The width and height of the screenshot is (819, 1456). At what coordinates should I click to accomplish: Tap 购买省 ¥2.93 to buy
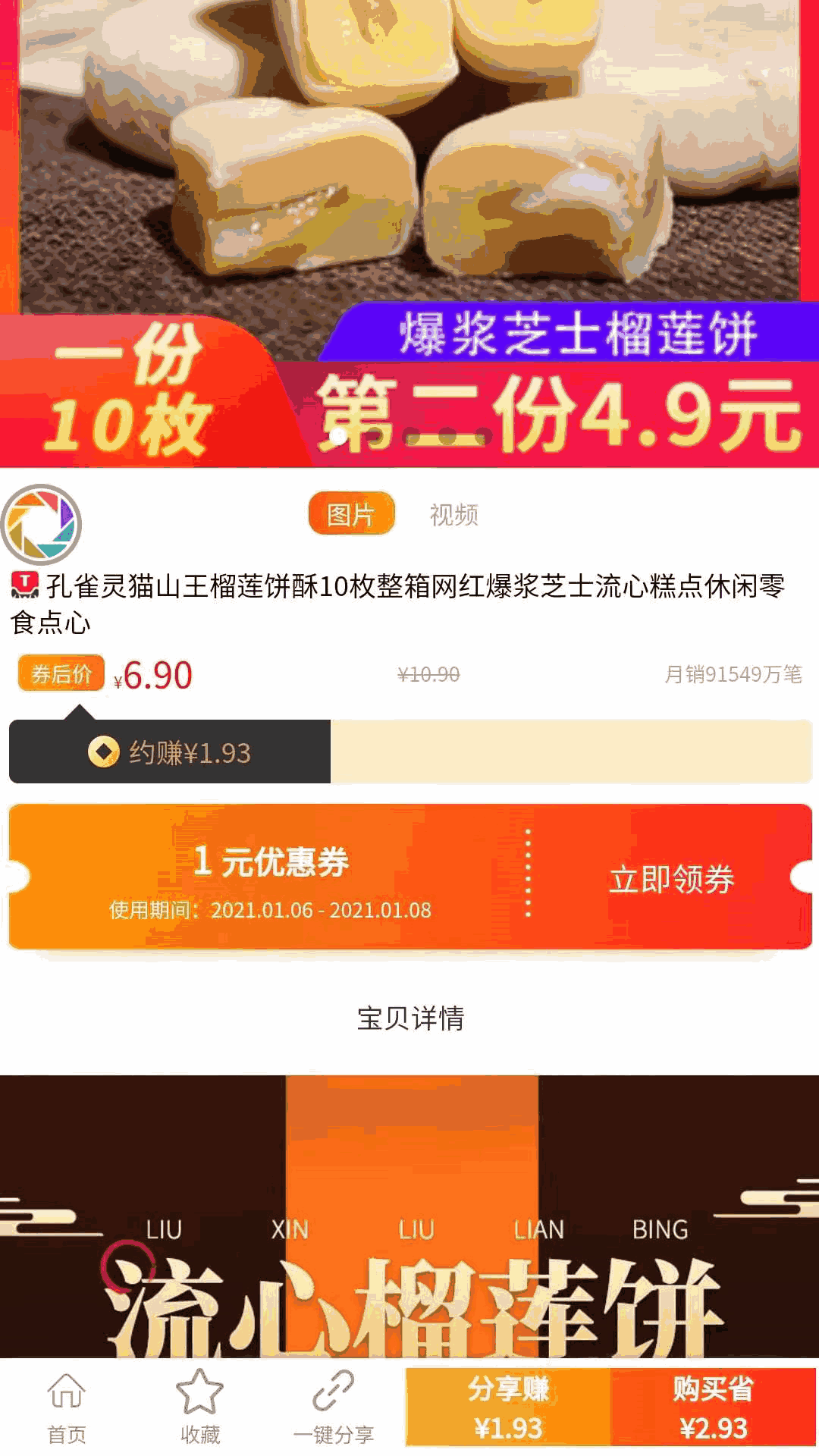pos(713,1407)
